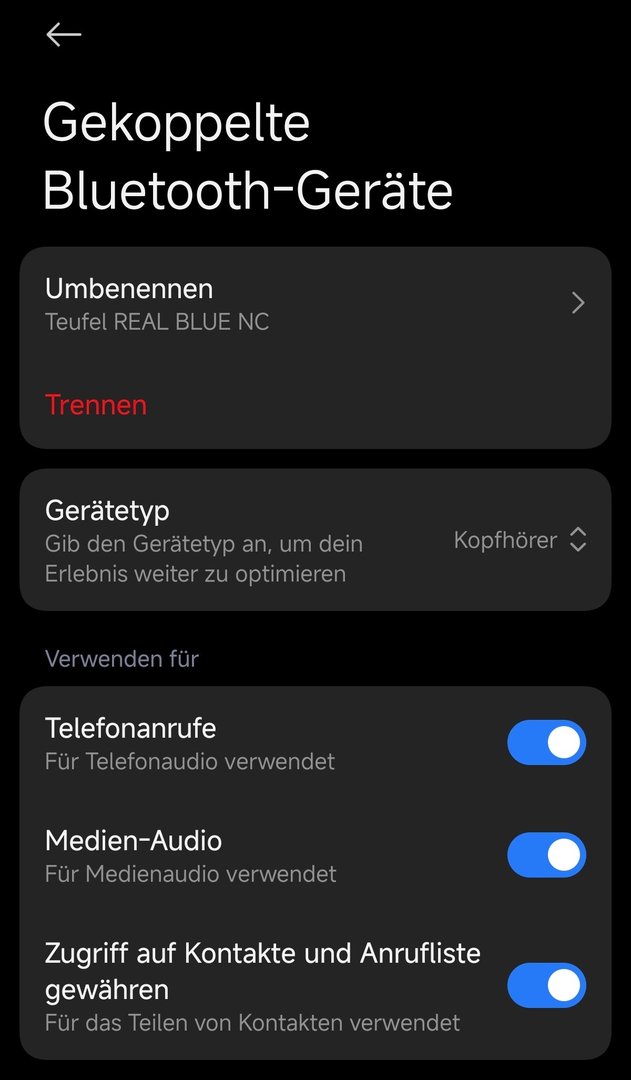Disable the Telefonanrufe switch
Screen dimensions: 631x1080
tap(546, 742)
